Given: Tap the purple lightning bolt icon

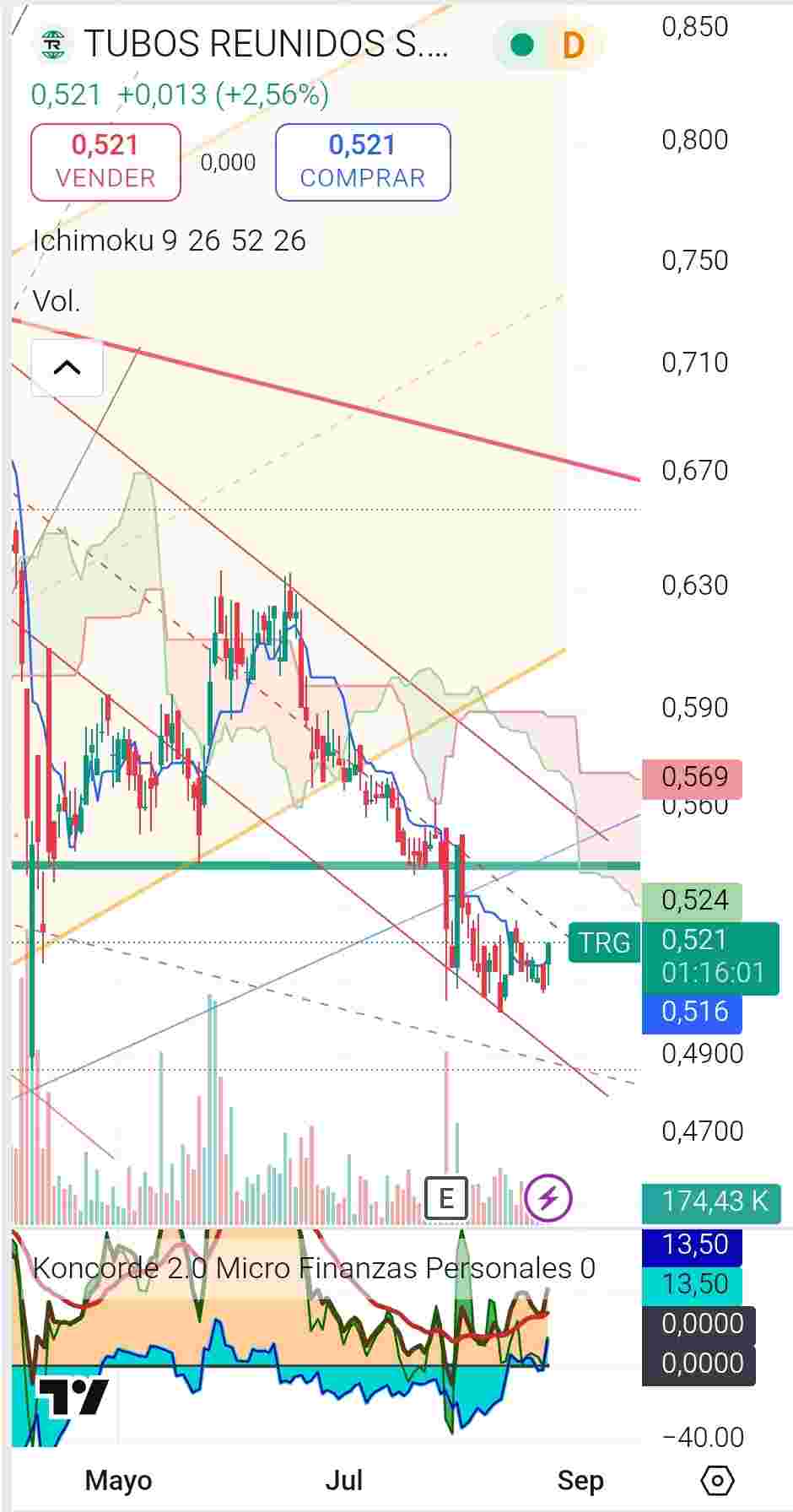Looking at the screenshot, I should (x=548, y=1197).
